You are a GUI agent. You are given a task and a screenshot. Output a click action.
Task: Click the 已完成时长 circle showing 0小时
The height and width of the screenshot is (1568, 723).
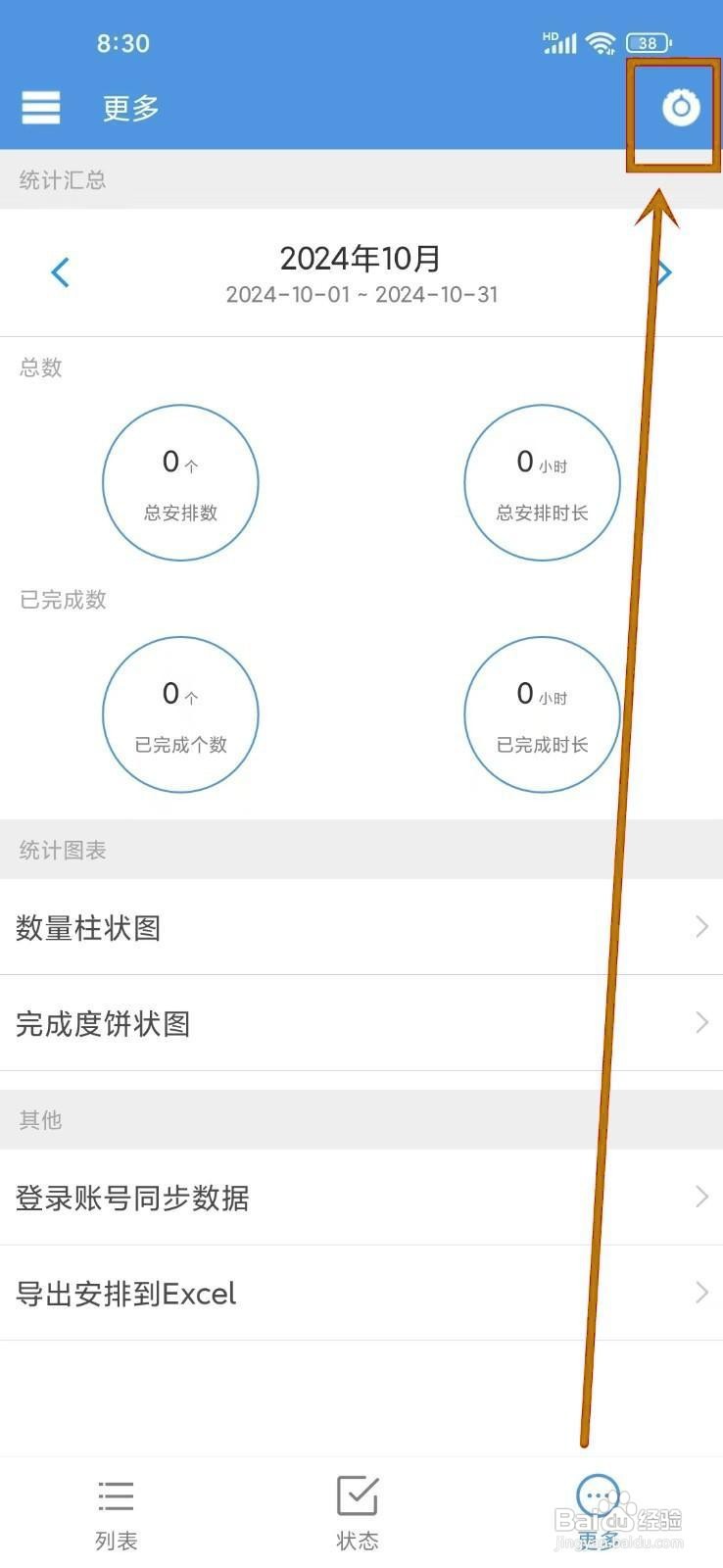pyautogui.click(x=542, y=714)
